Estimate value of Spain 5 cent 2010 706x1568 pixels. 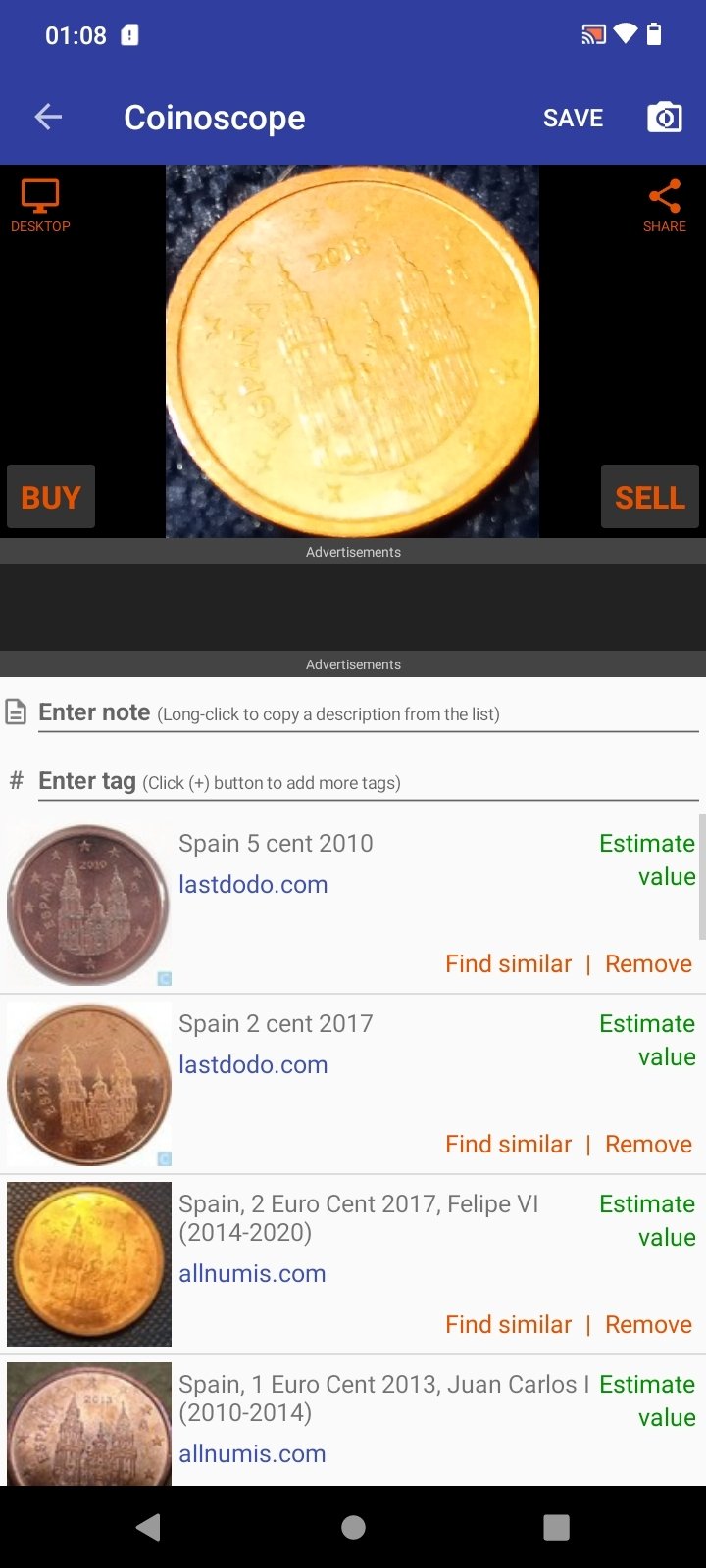647,859
